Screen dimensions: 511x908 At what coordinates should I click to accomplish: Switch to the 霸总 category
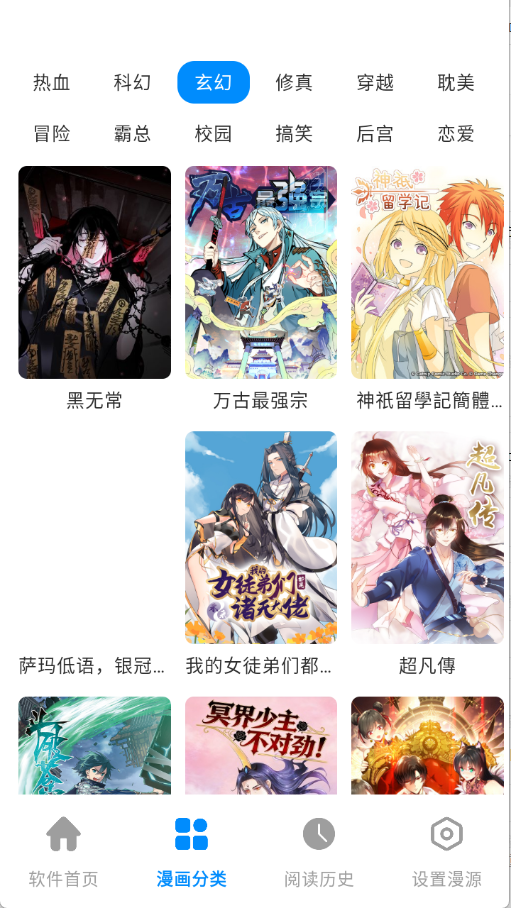coord(132,134)
